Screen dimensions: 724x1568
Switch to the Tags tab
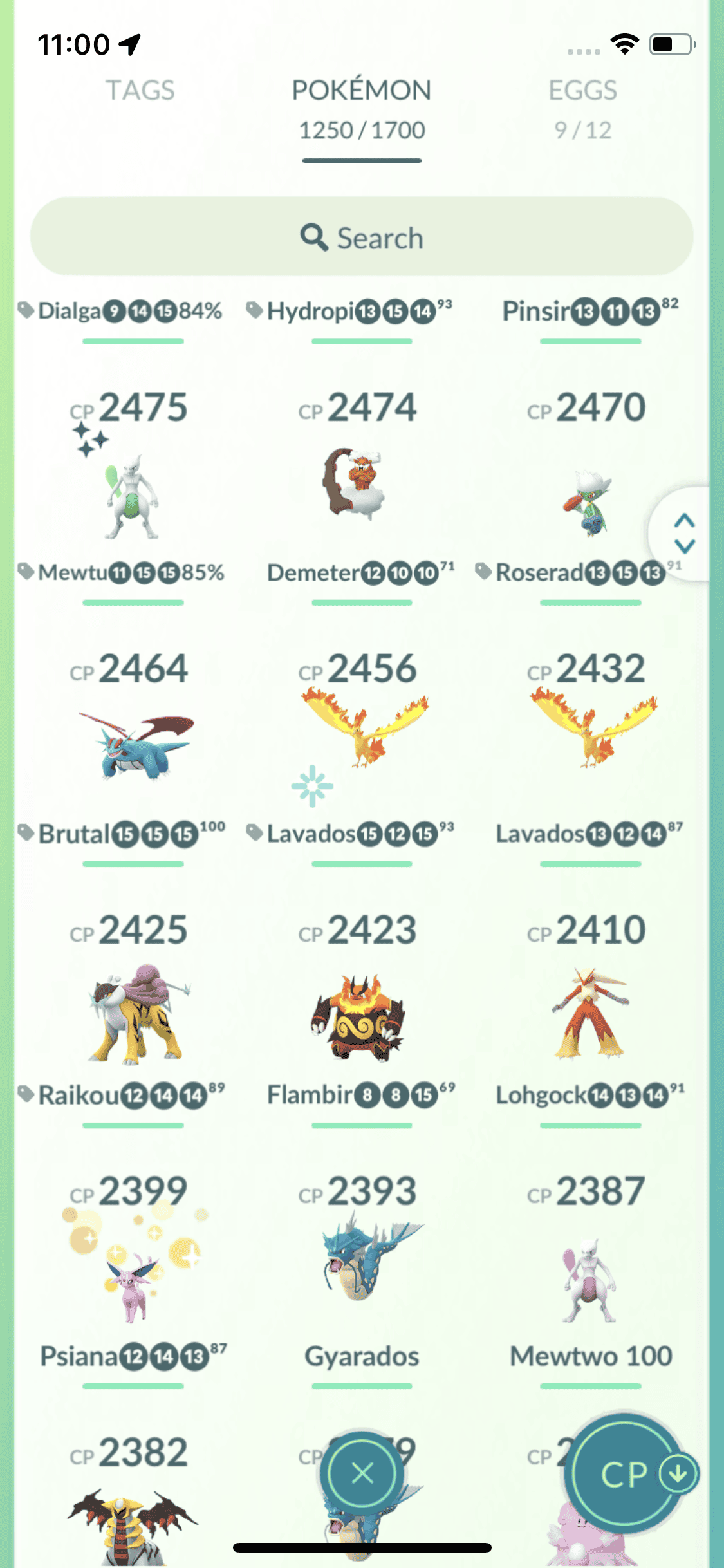point(140,91)
